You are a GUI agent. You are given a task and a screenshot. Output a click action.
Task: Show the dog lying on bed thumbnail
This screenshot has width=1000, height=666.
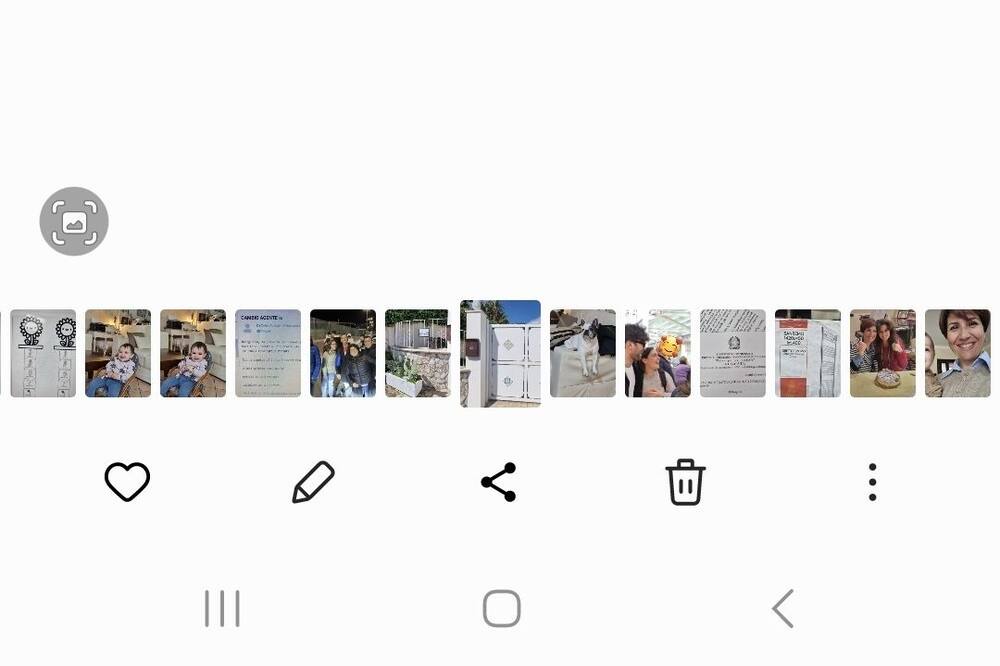coord(583,353)
